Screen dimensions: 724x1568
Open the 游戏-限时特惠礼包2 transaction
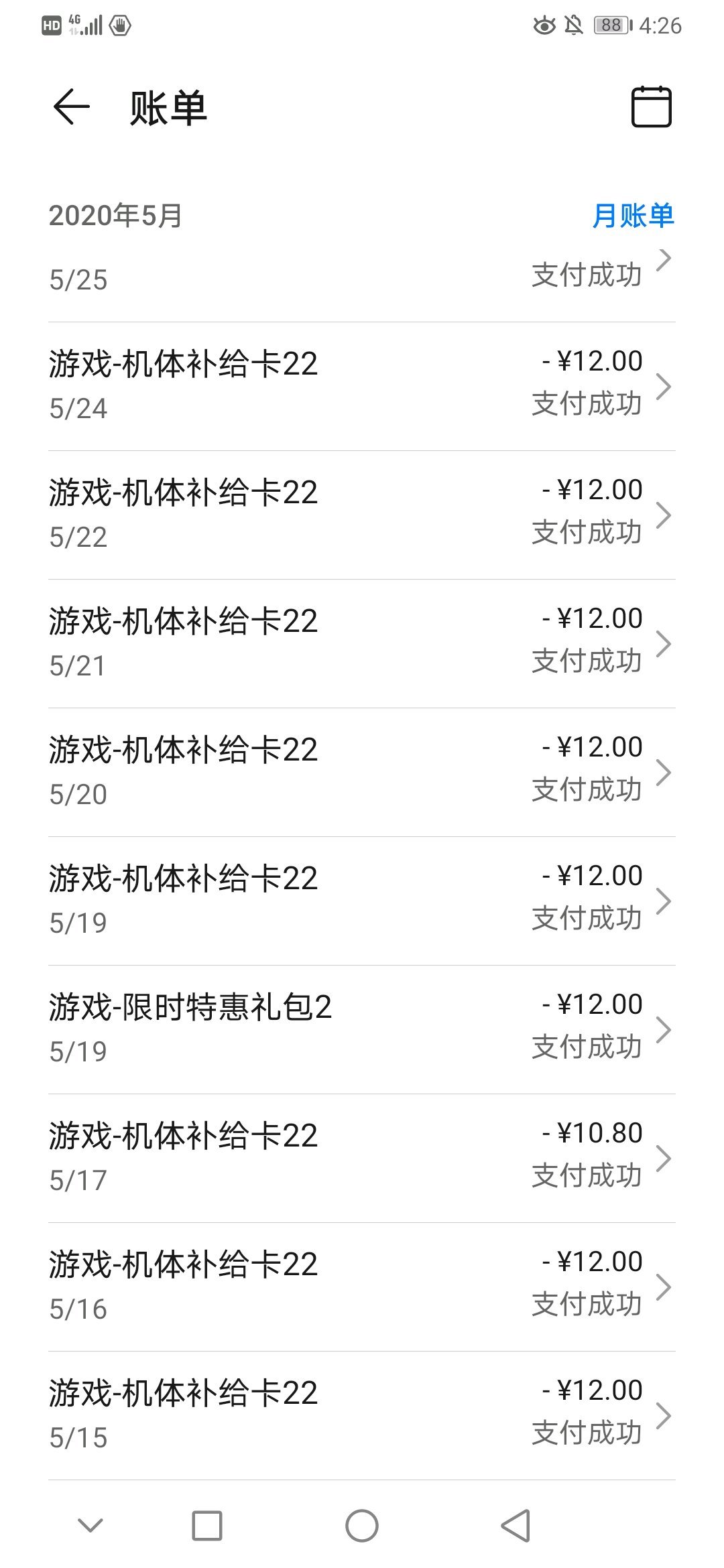coord(362,1030)
